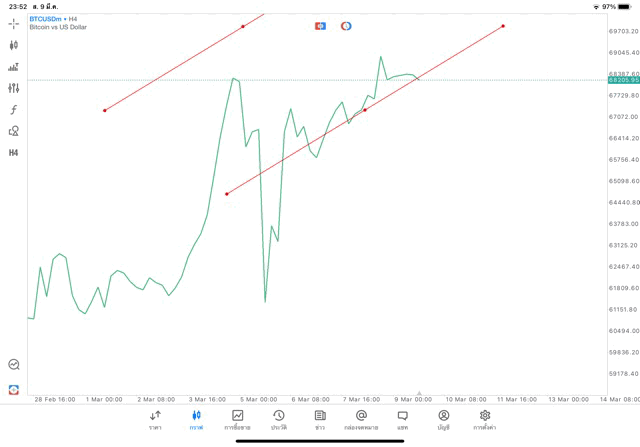Viewport: 640px width, 447px height.
Task: Open the indicators function icon
Action: [x=14, y=109]
